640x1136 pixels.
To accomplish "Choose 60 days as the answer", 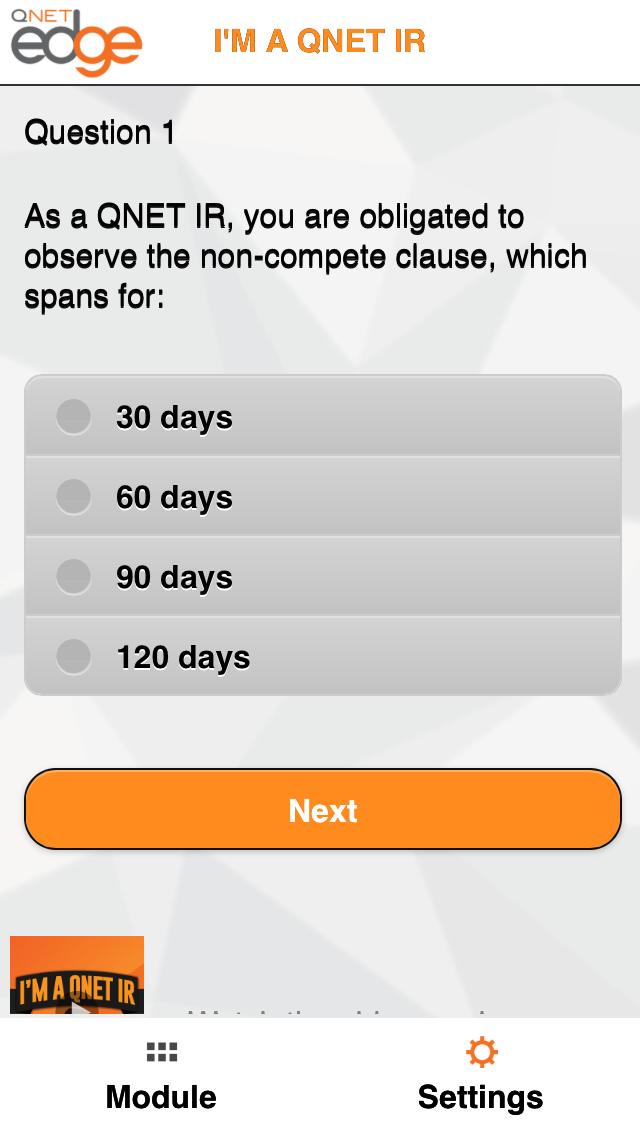I will pos(74,496).
